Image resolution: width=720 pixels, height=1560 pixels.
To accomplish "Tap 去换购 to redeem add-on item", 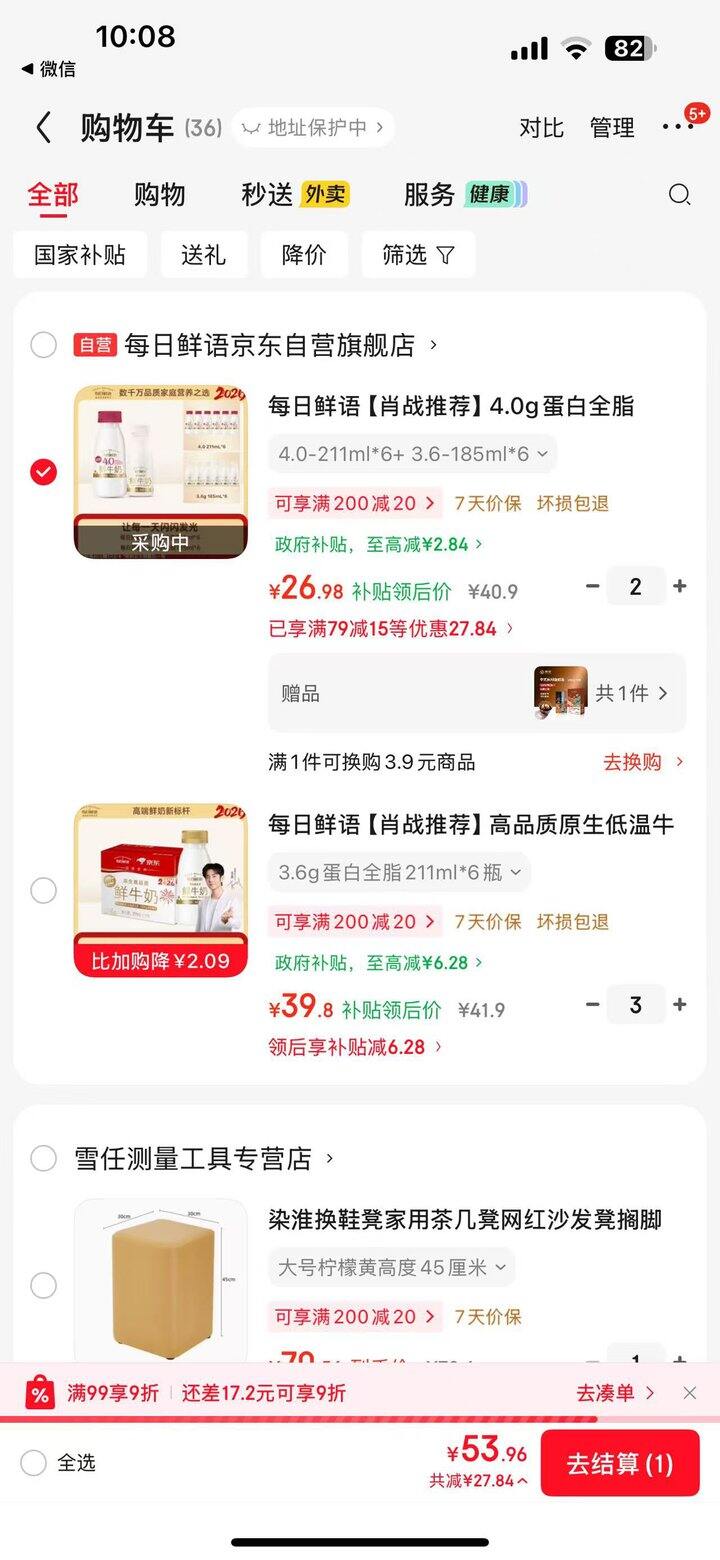I will tap(643, 762).
